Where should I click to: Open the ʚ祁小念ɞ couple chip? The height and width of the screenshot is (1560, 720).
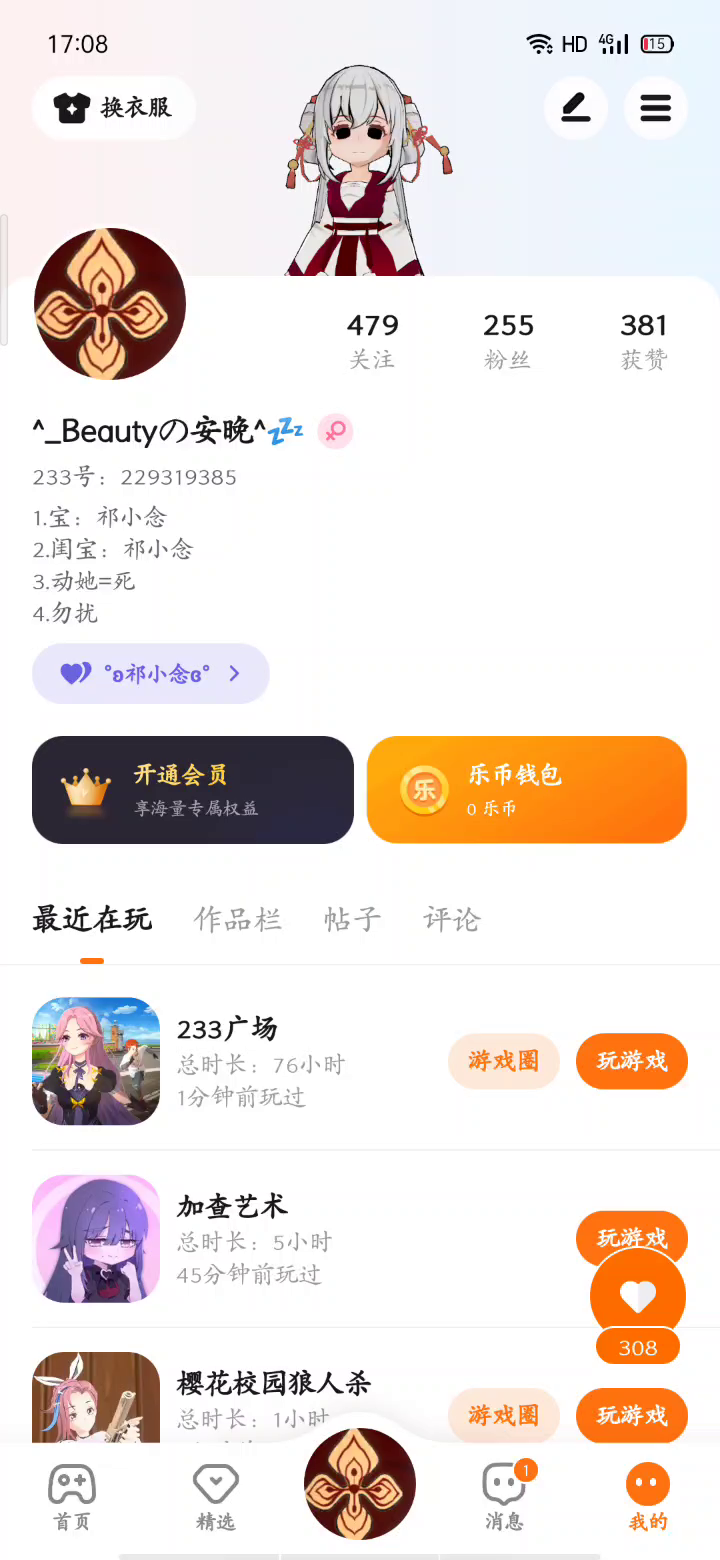tap(151, 673)
